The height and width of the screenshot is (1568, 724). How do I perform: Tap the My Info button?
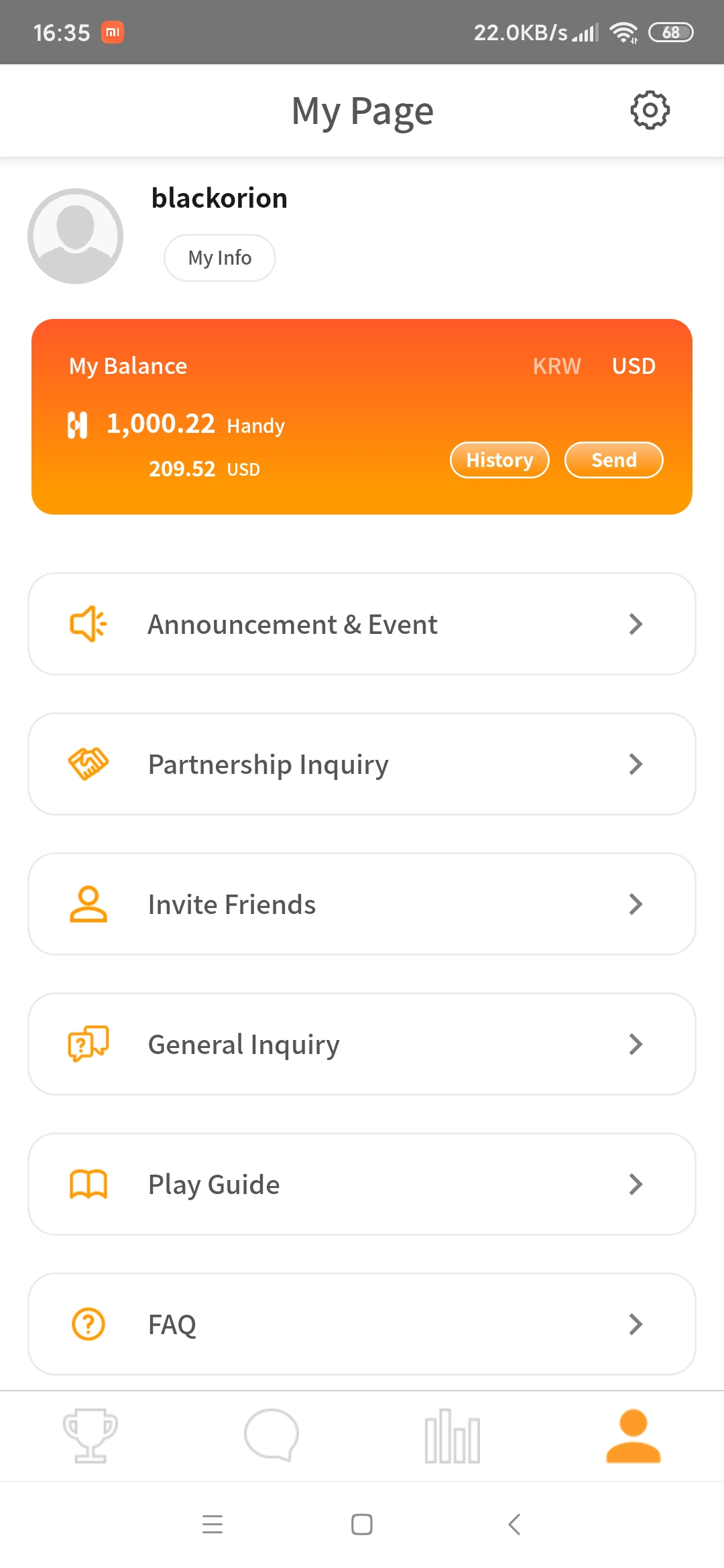pyautogui.click(x=220, y=258)
